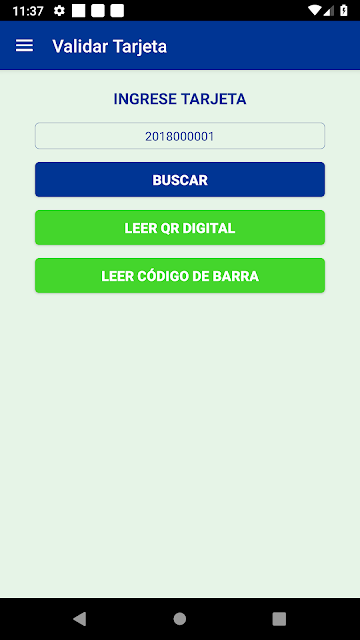The image size is (360, 640).
Task: Search the card with BUSCAR
Action: click(x=180, y=180)
